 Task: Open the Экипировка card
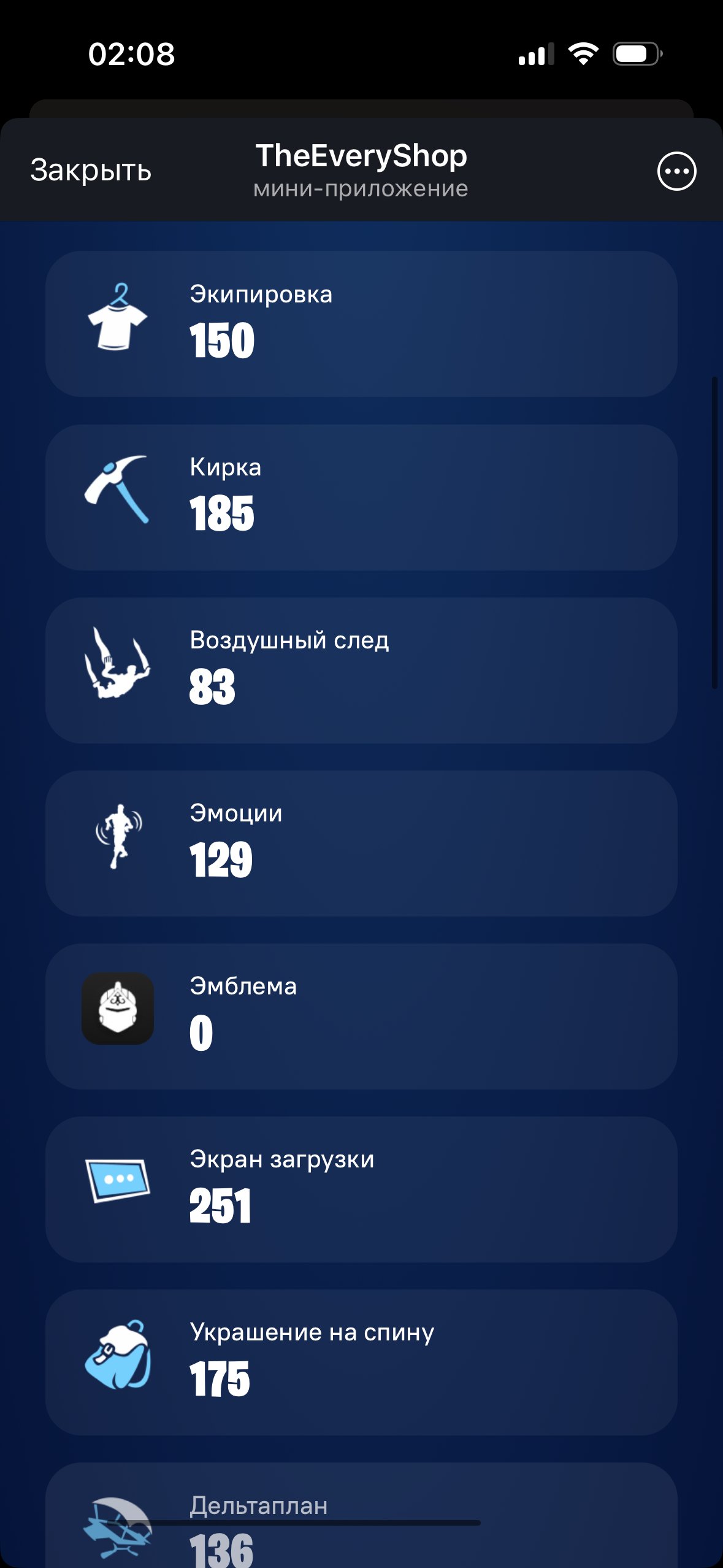click(361, 323)
